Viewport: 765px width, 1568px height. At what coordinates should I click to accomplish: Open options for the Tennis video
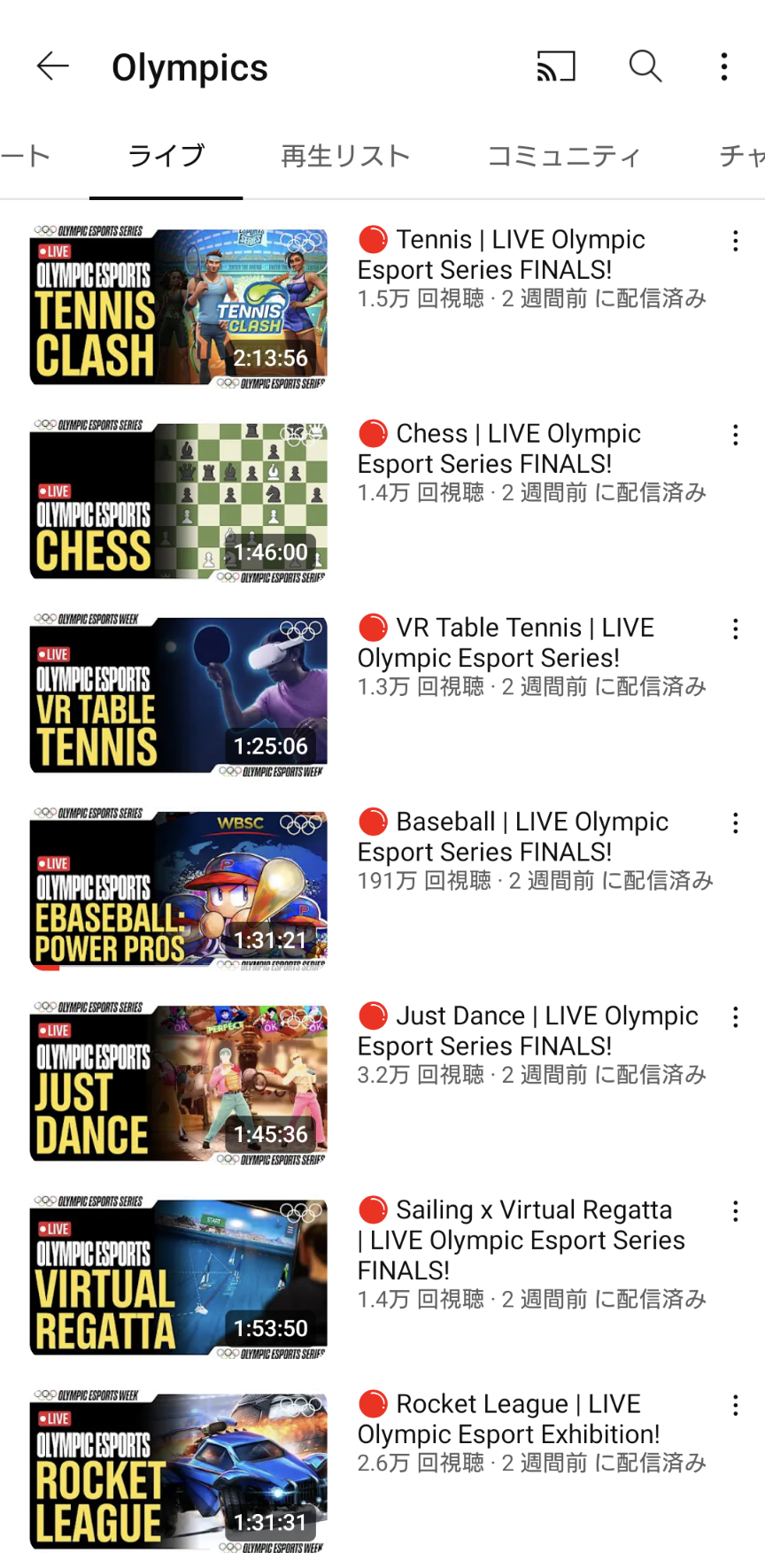(735, 241)
